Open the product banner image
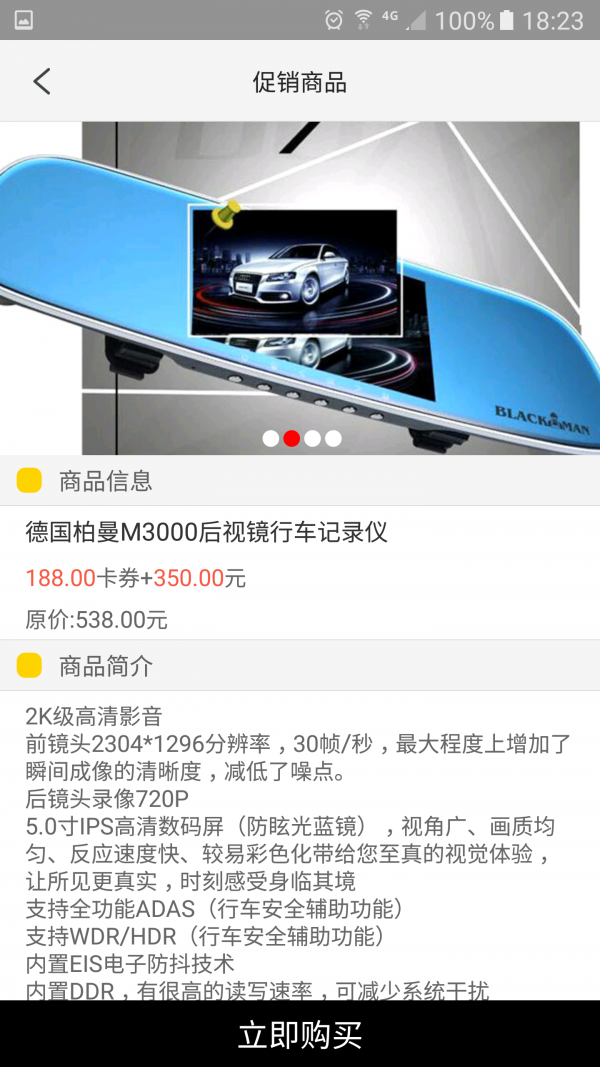This screenshot has height=1067, width=600. pyautogui.click(x=300, y=288)
